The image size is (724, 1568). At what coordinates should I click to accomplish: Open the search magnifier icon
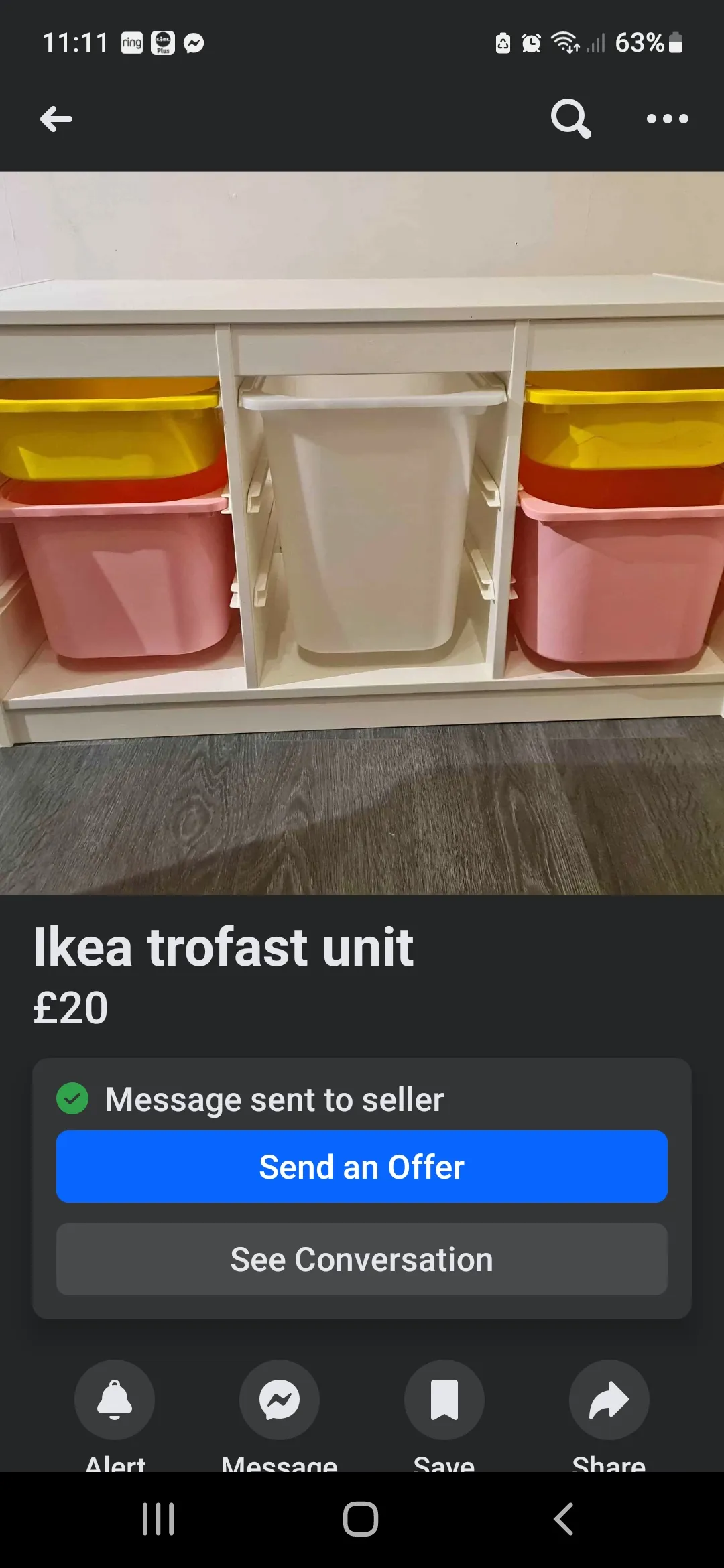coord(570,119)
